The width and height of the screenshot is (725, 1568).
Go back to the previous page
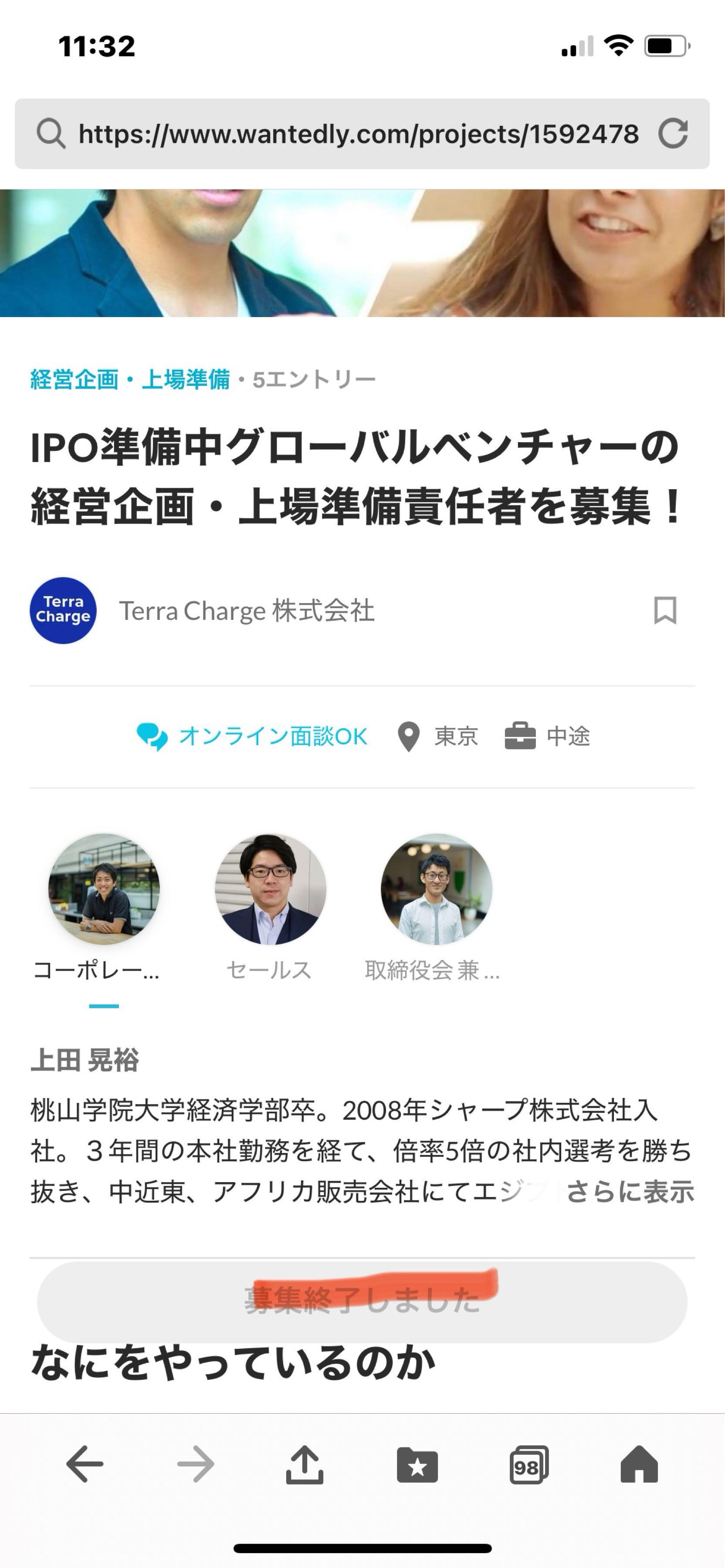85,1464
